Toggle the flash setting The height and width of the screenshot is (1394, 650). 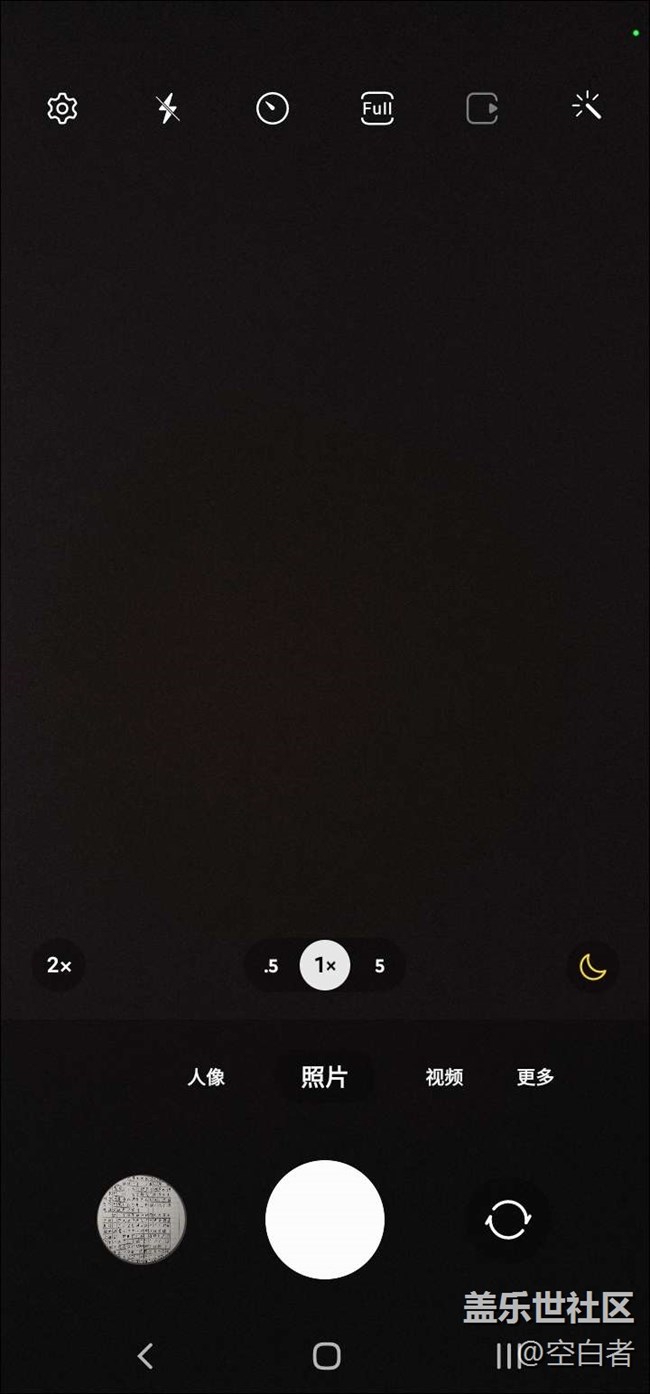click(x=168, y=108)
